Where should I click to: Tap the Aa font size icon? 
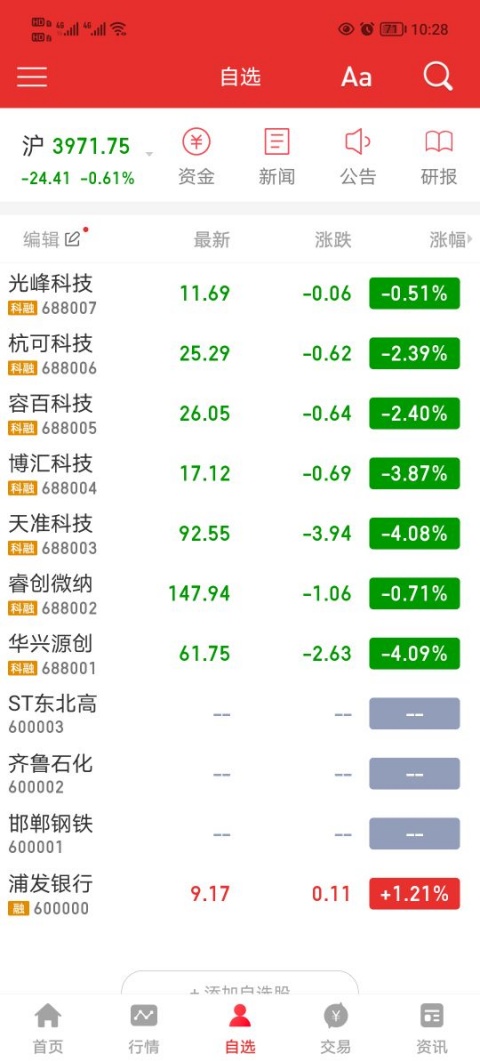tap(356, 77)
